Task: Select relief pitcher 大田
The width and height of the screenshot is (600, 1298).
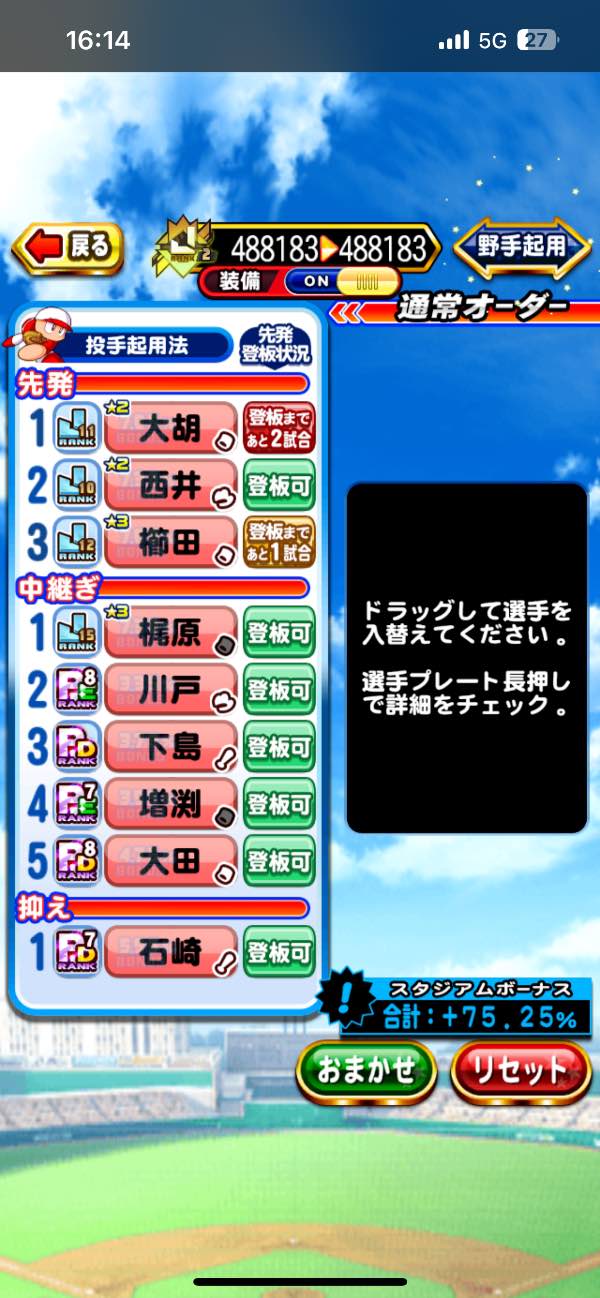Action: 170,861
